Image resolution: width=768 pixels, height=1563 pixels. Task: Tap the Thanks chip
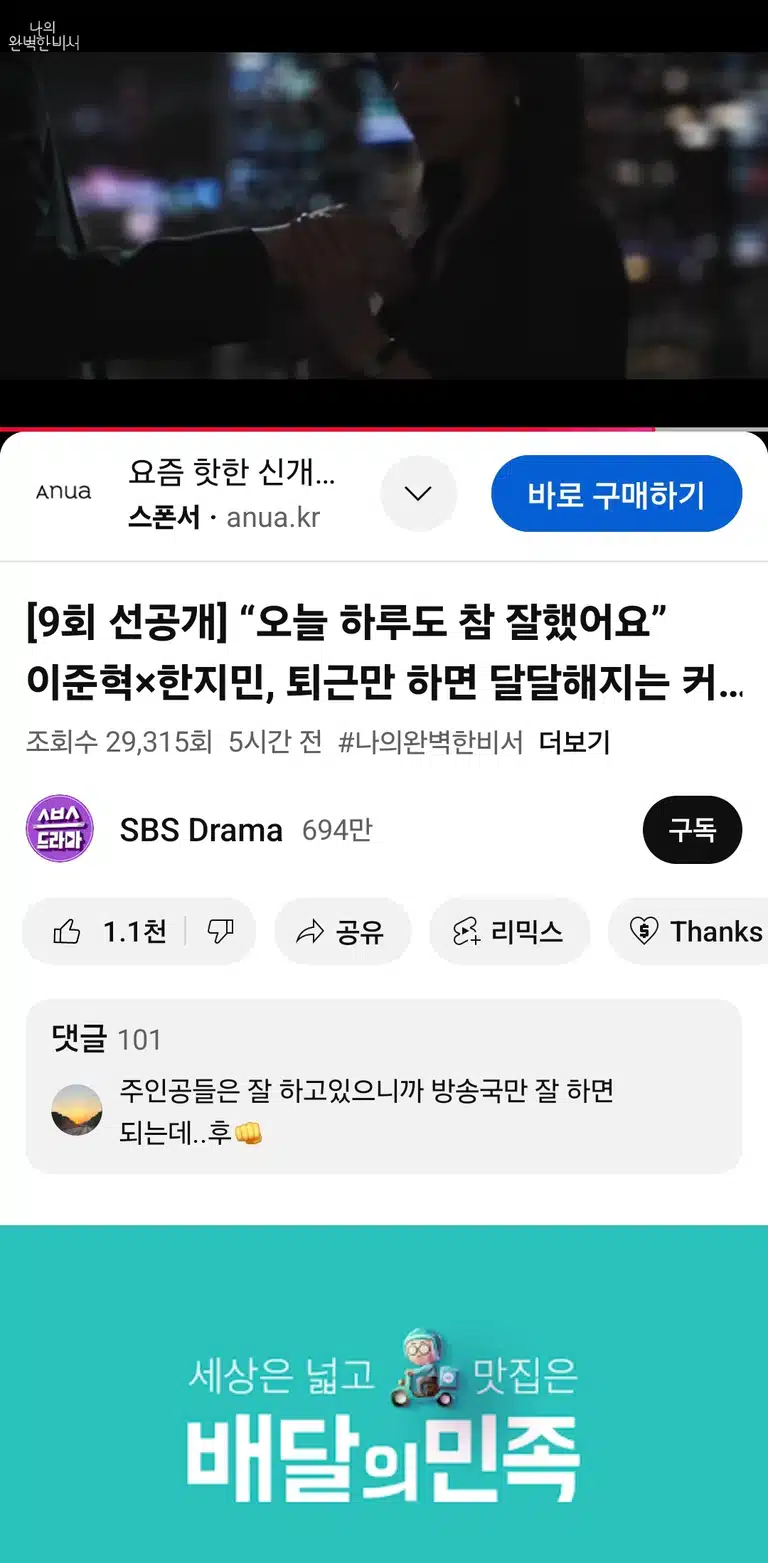click(690, 932)
